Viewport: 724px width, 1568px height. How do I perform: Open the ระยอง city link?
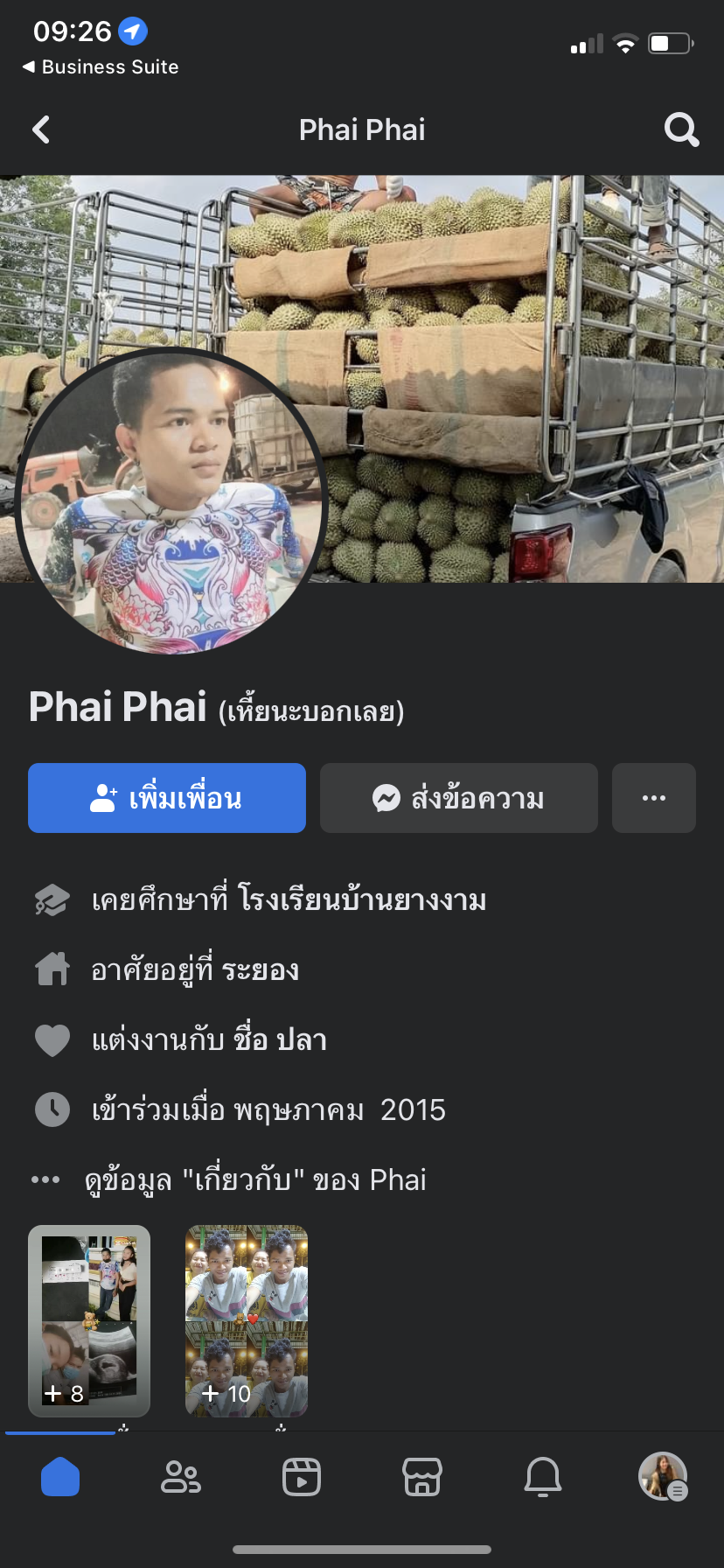pos(261,969)
